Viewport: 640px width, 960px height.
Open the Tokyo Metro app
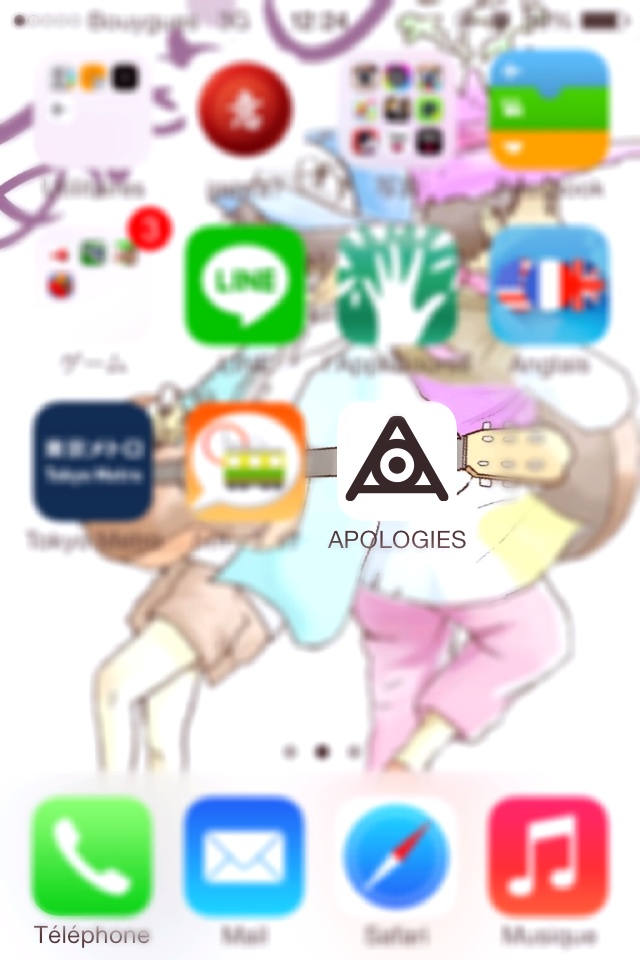[x=92, y=461]
